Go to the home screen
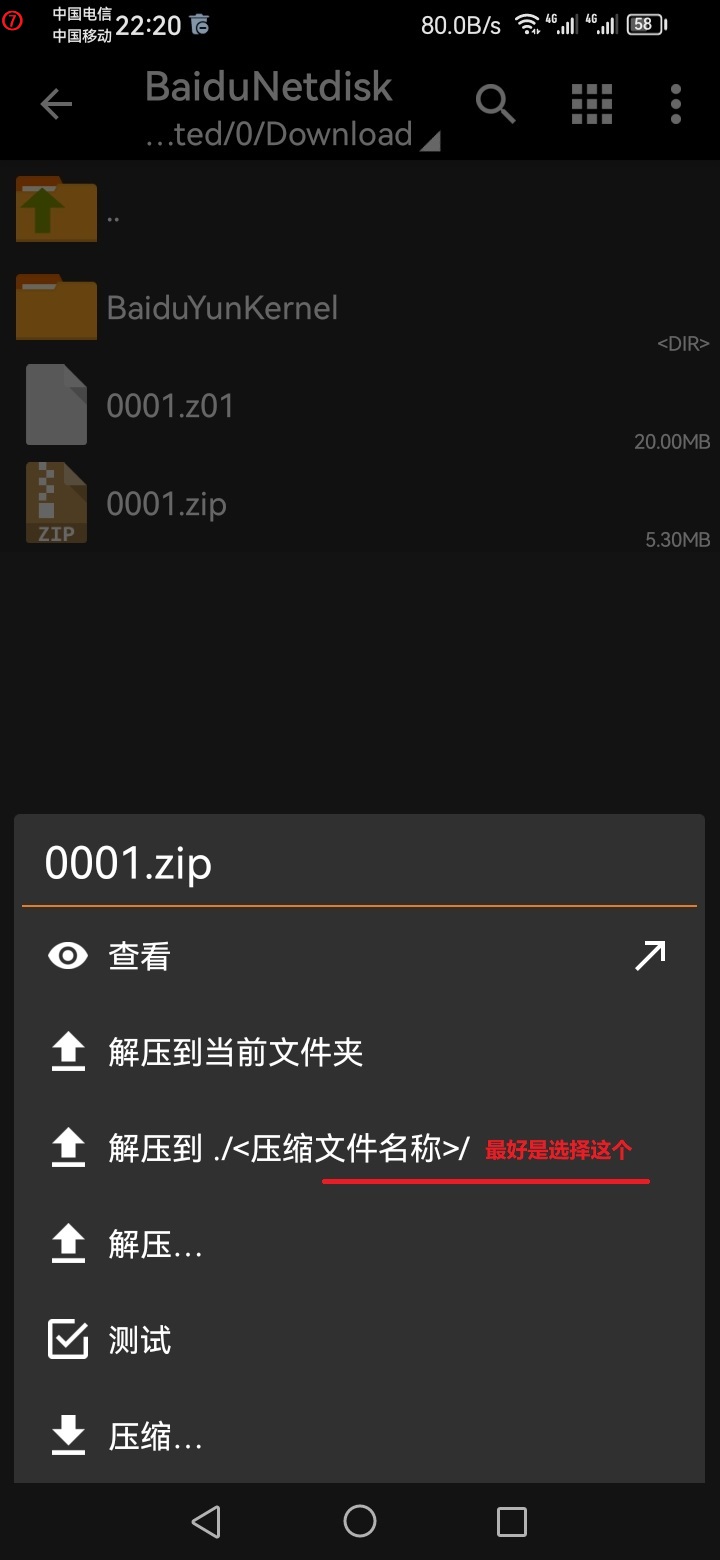This screenshot has height=1560, width=720. [360, 1522]
